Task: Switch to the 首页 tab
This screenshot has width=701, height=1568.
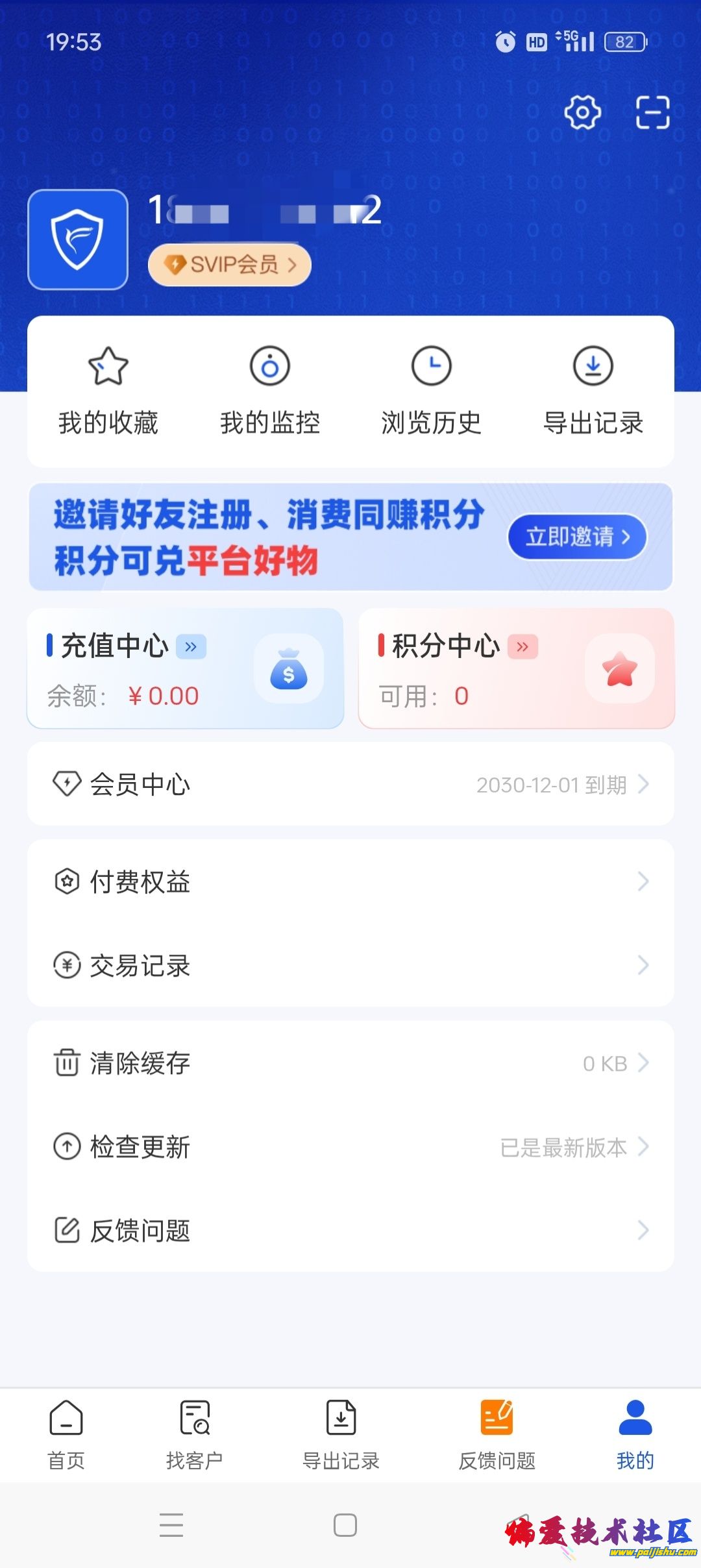Action: (66, 1436)
